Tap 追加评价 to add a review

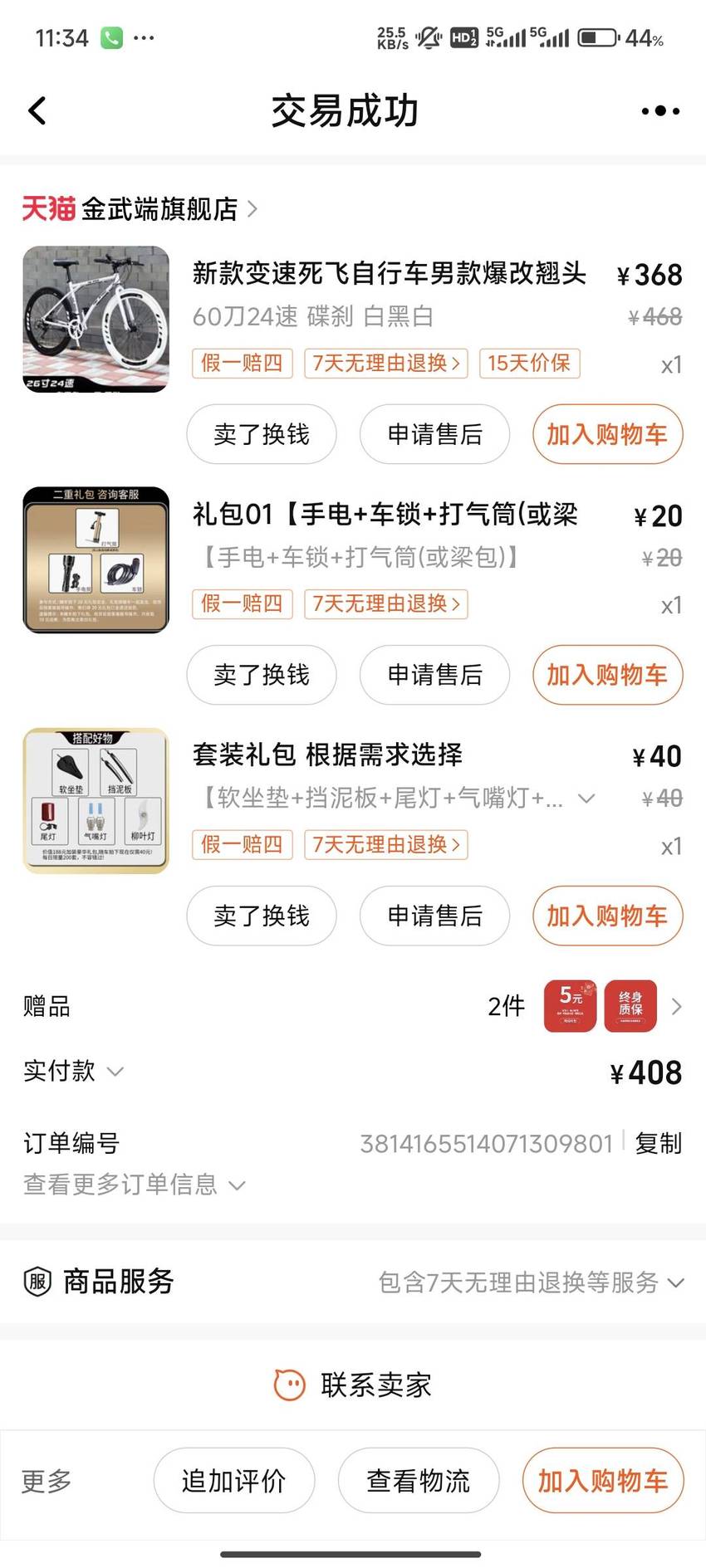(x=234, y=1480)
